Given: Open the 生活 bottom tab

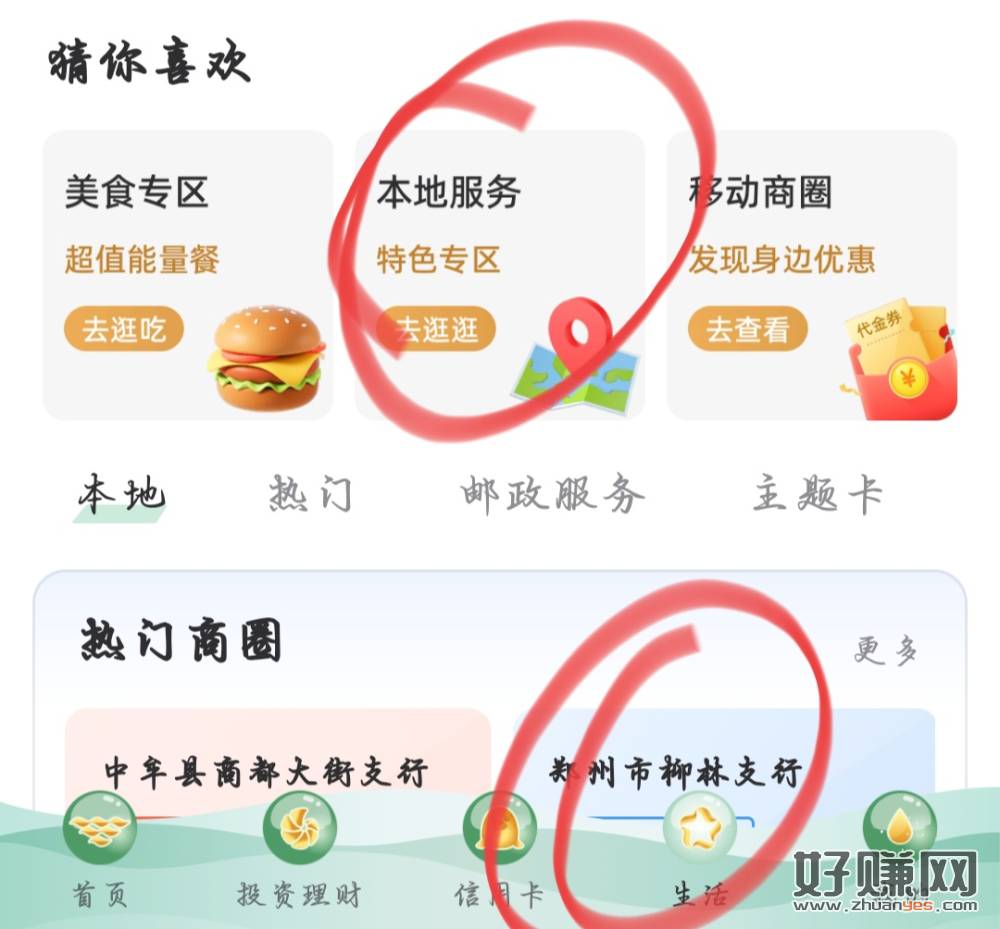Looking at the screenshot, I should [699, 848].
